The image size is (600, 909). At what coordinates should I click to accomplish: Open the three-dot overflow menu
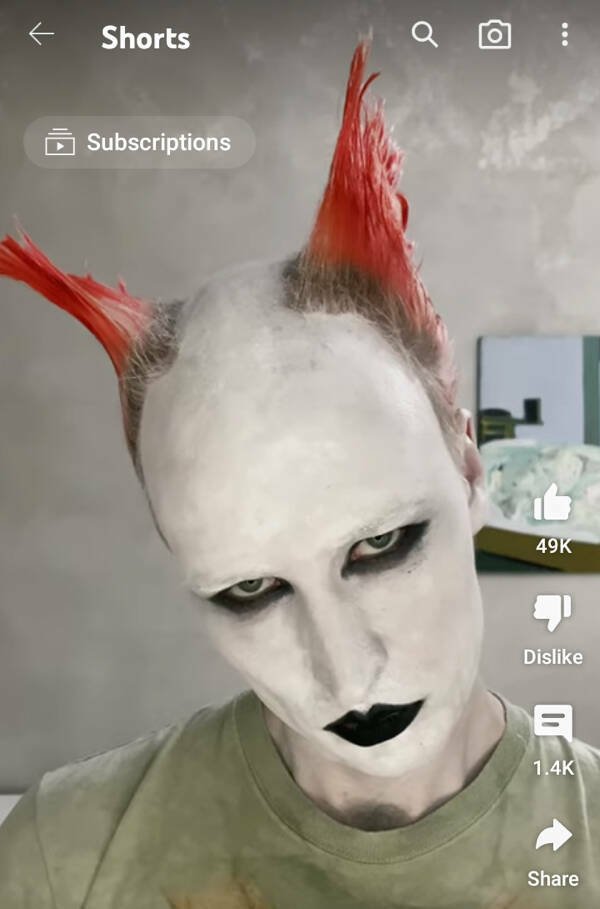(564, 36)
